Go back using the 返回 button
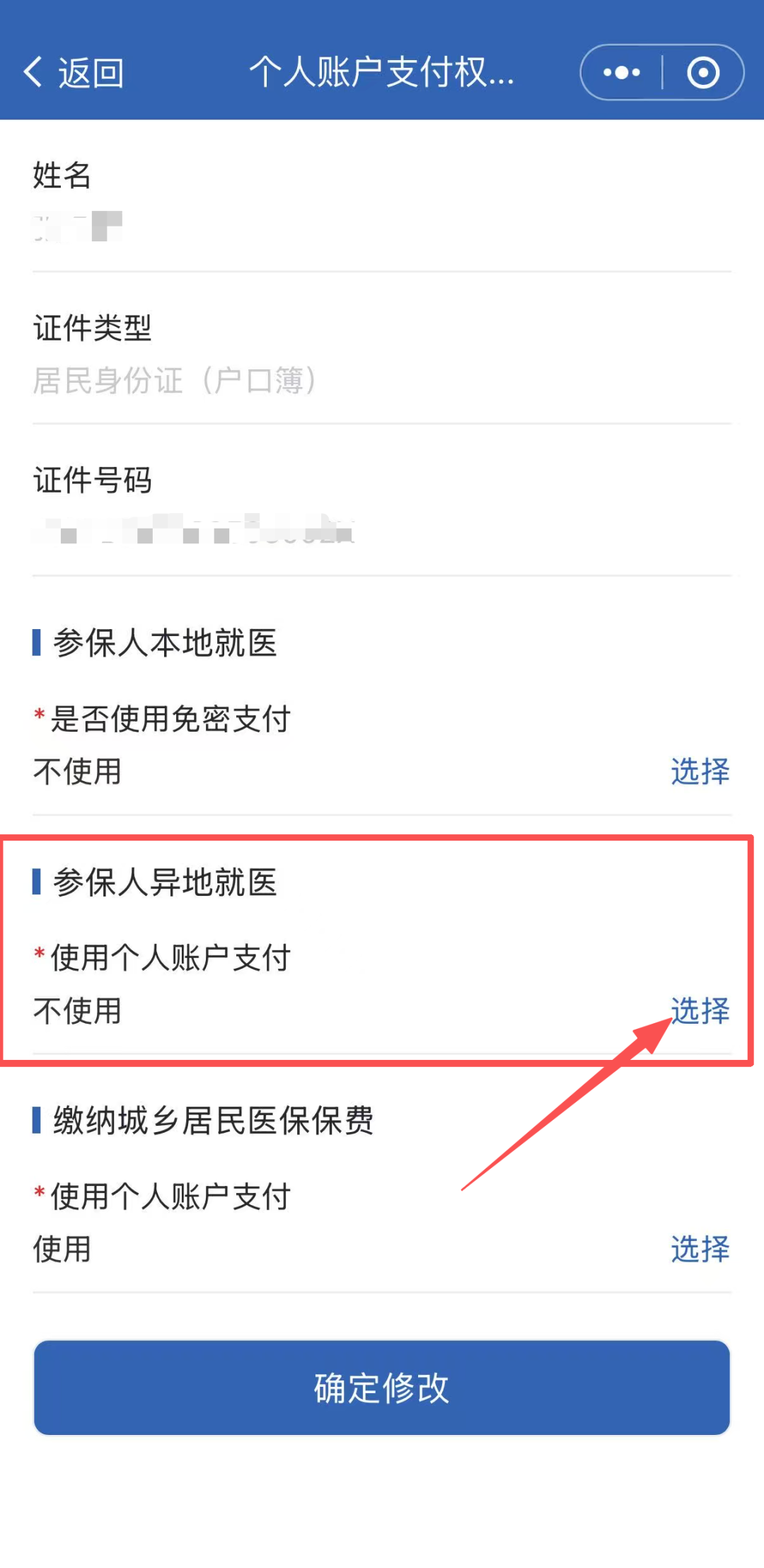 74,73
